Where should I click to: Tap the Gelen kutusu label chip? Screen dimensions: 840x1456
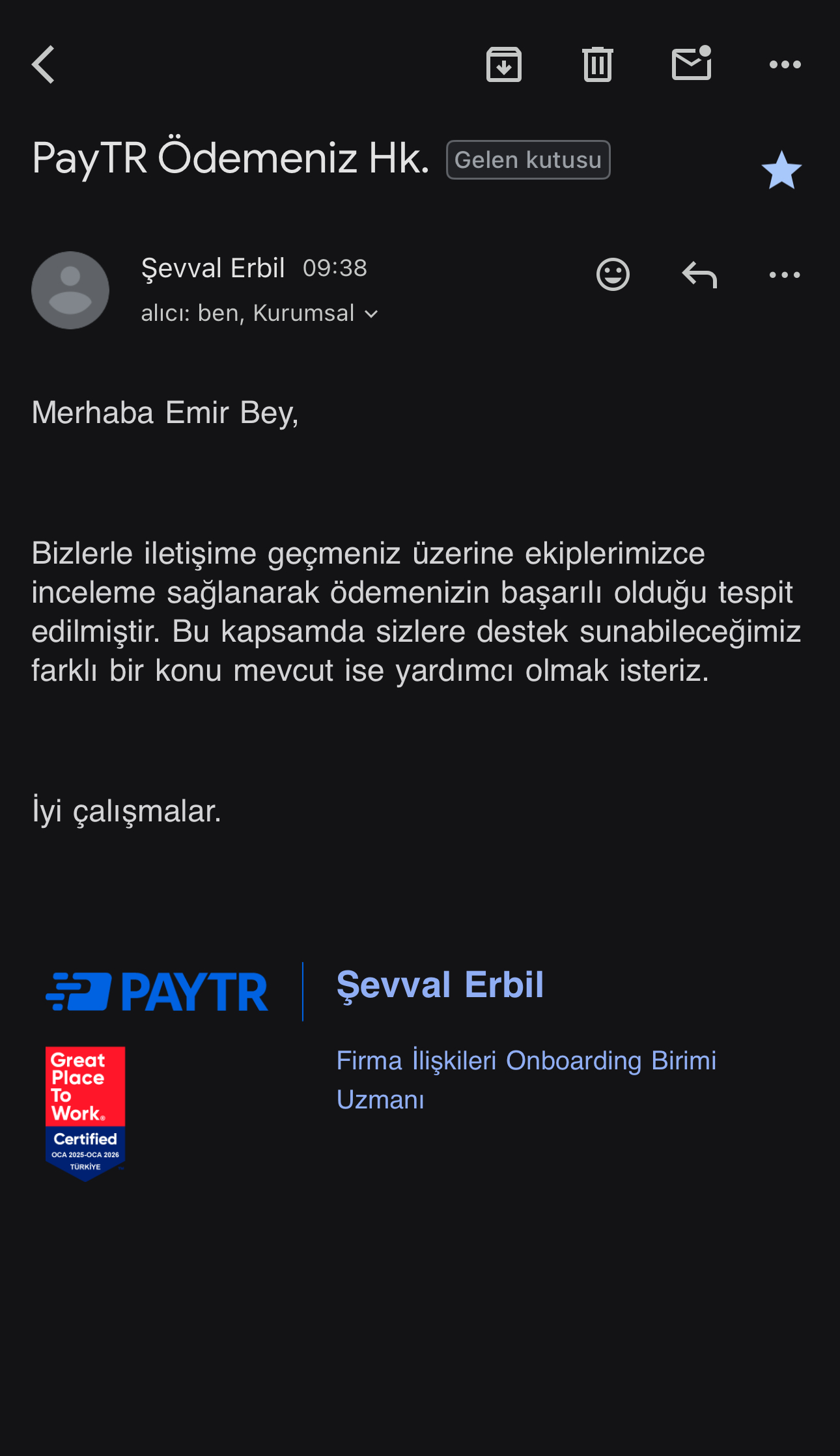[x=528, y=160]
